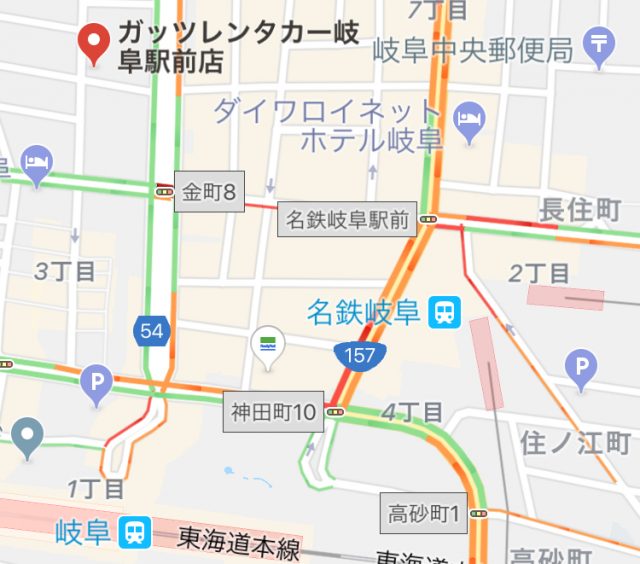
Task: Open the 岐阜 train station icon
Action: coord(135,532)
